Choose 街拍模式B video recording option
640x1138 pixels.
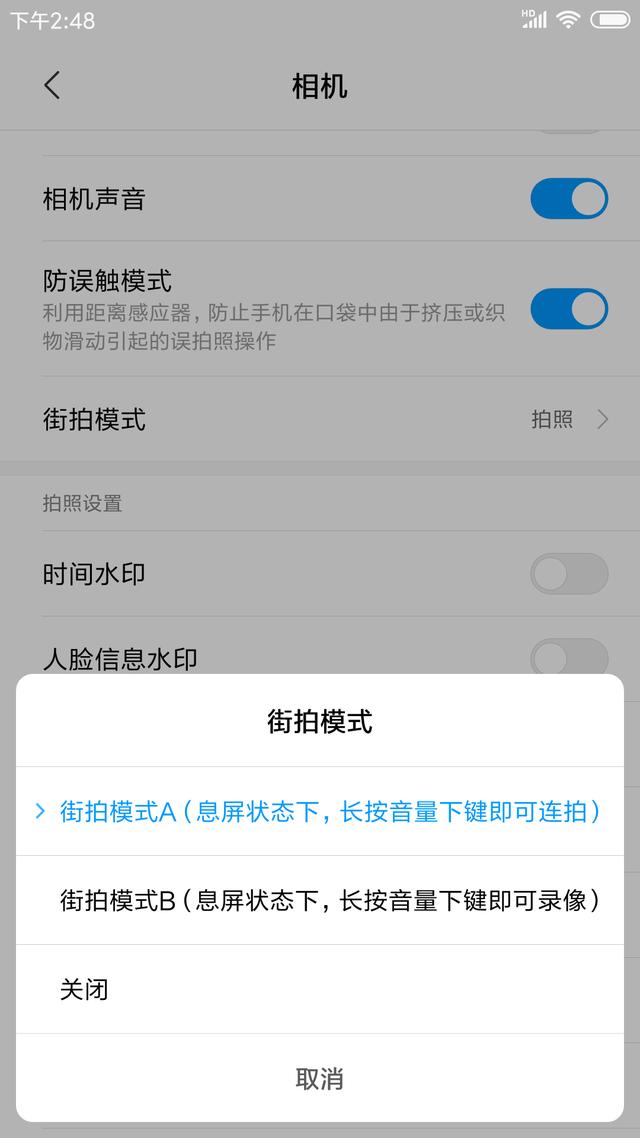(320, 900)
